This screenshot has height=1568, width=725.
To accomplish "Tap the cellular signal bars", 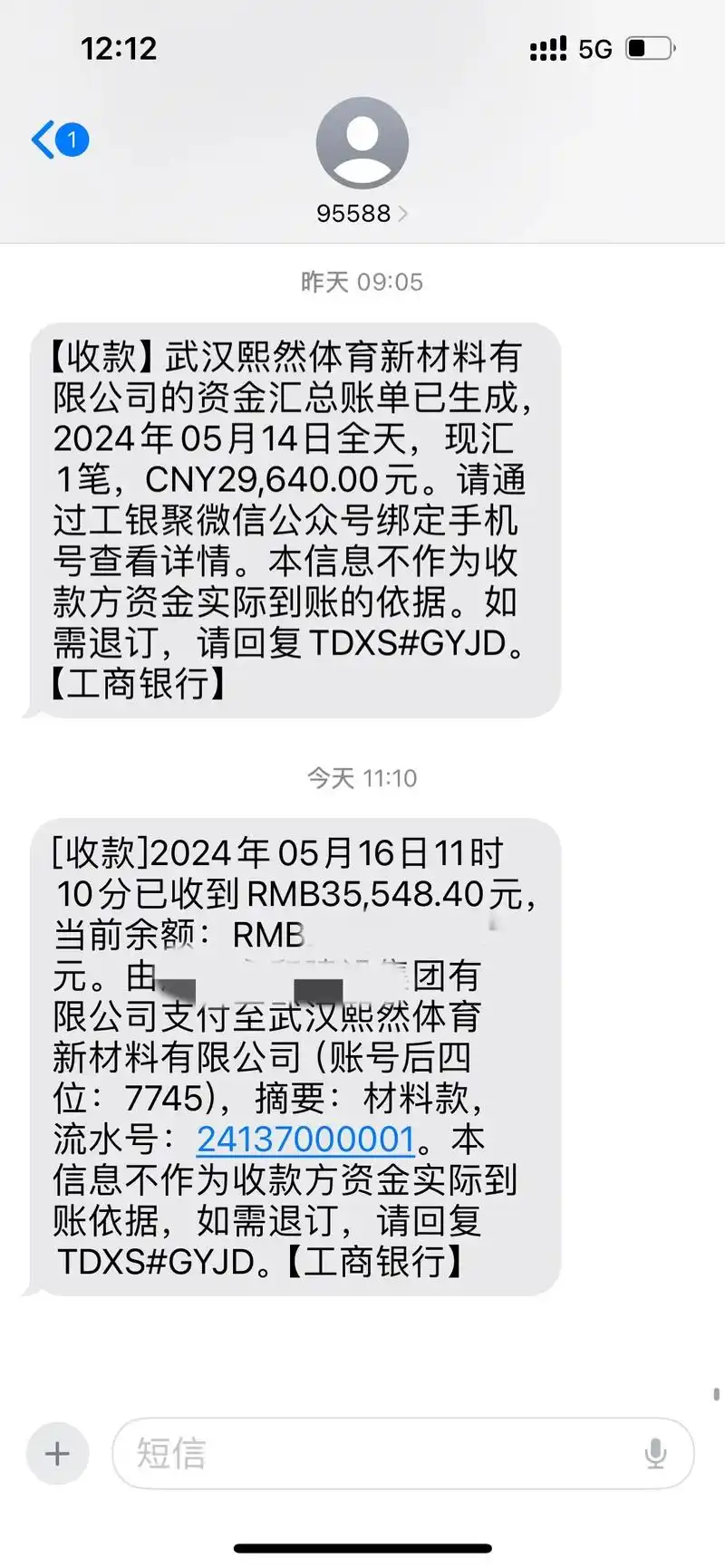I will 545,49.
